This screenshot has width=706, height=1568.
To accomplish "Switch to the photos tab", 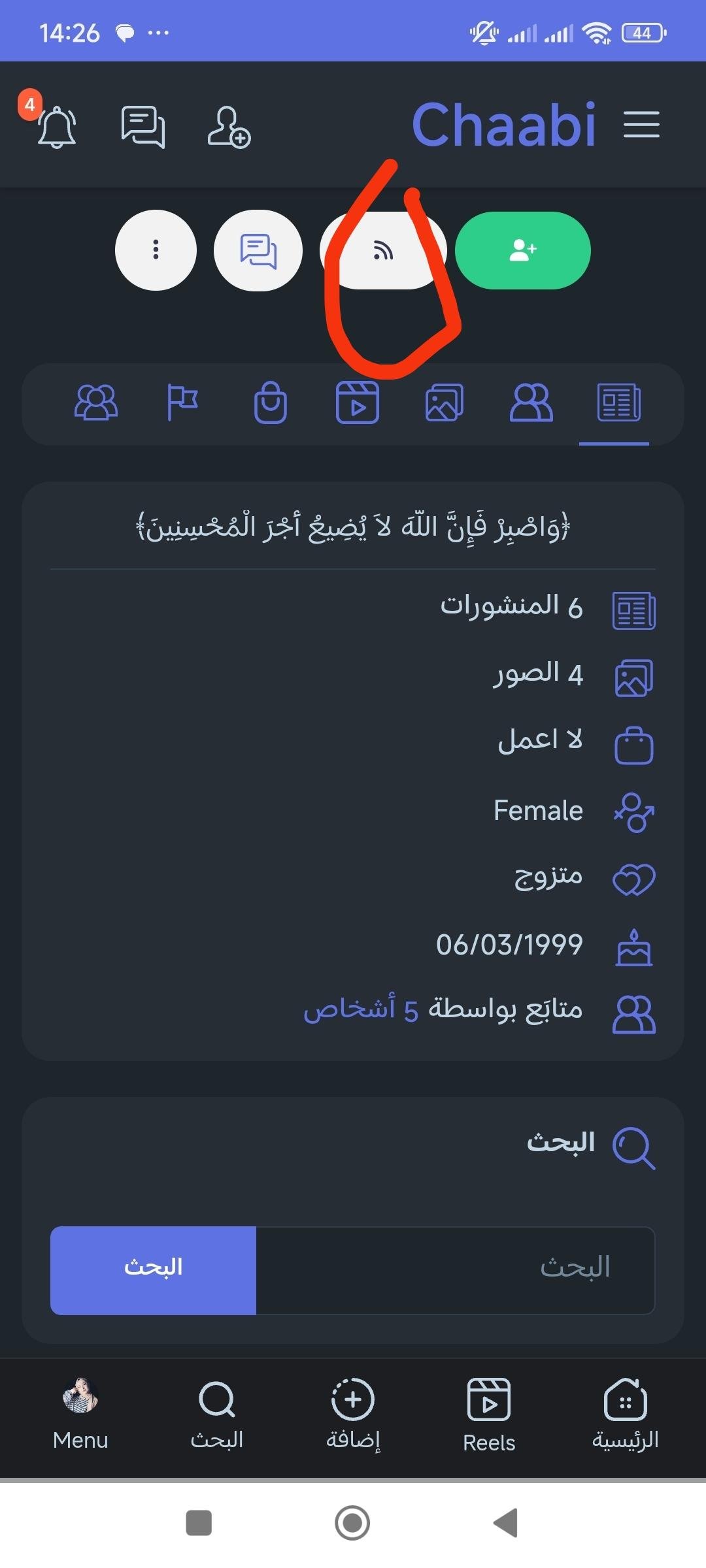I will (x=444, y=402).
